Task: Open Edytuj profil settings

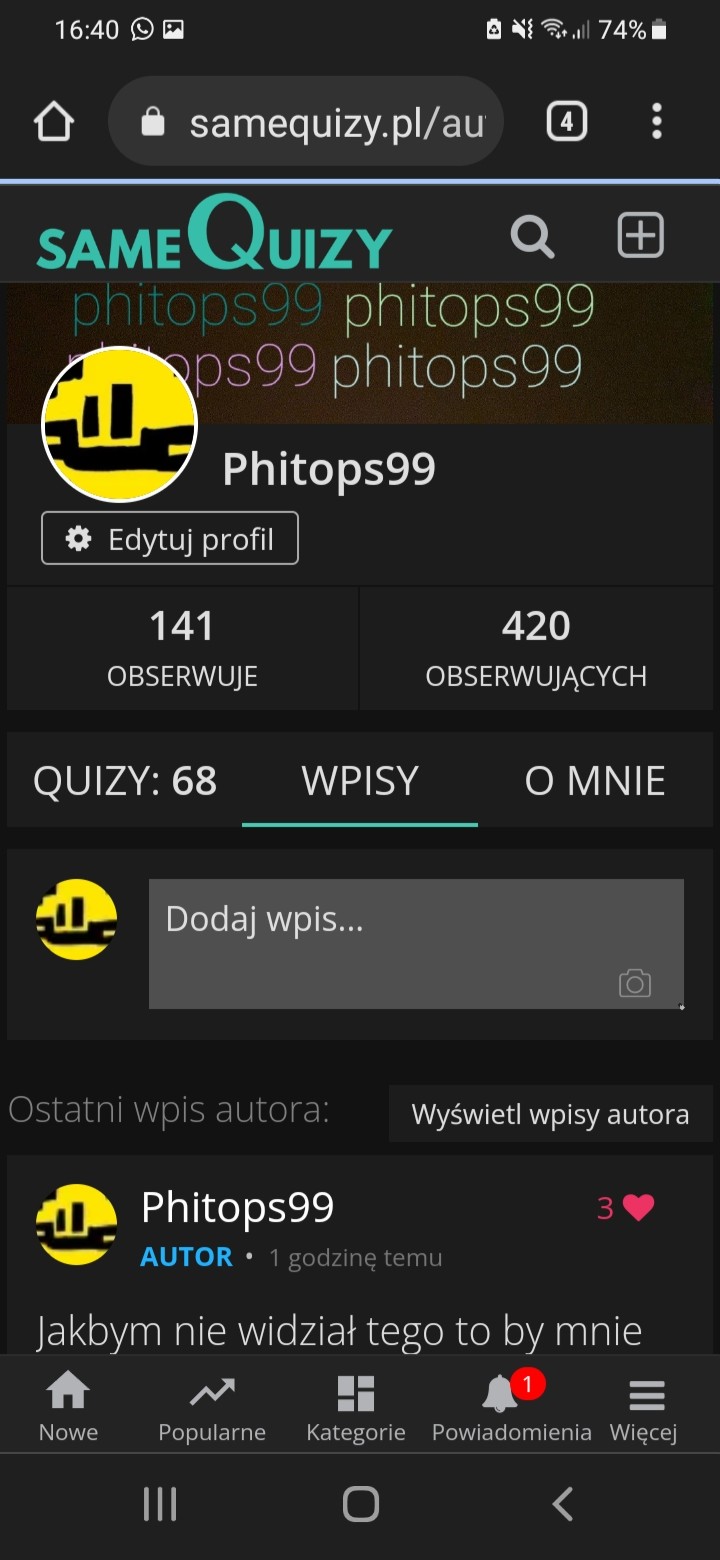Action: [x=170, y=539]
